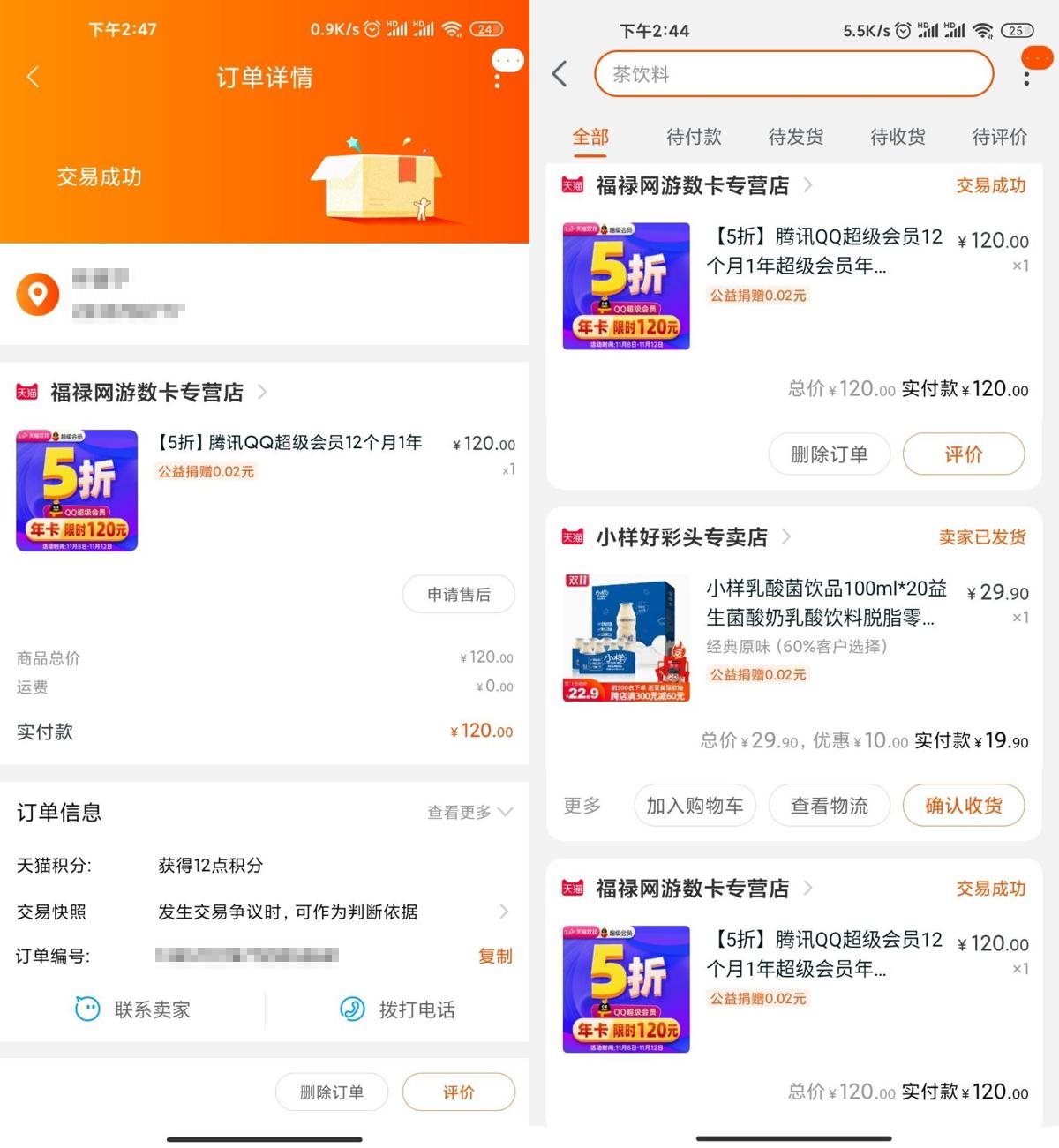Check shipping with 查看物流
Viewport: 1059px width, 1148px height.
pyautogui.click(x=829, y=806)
